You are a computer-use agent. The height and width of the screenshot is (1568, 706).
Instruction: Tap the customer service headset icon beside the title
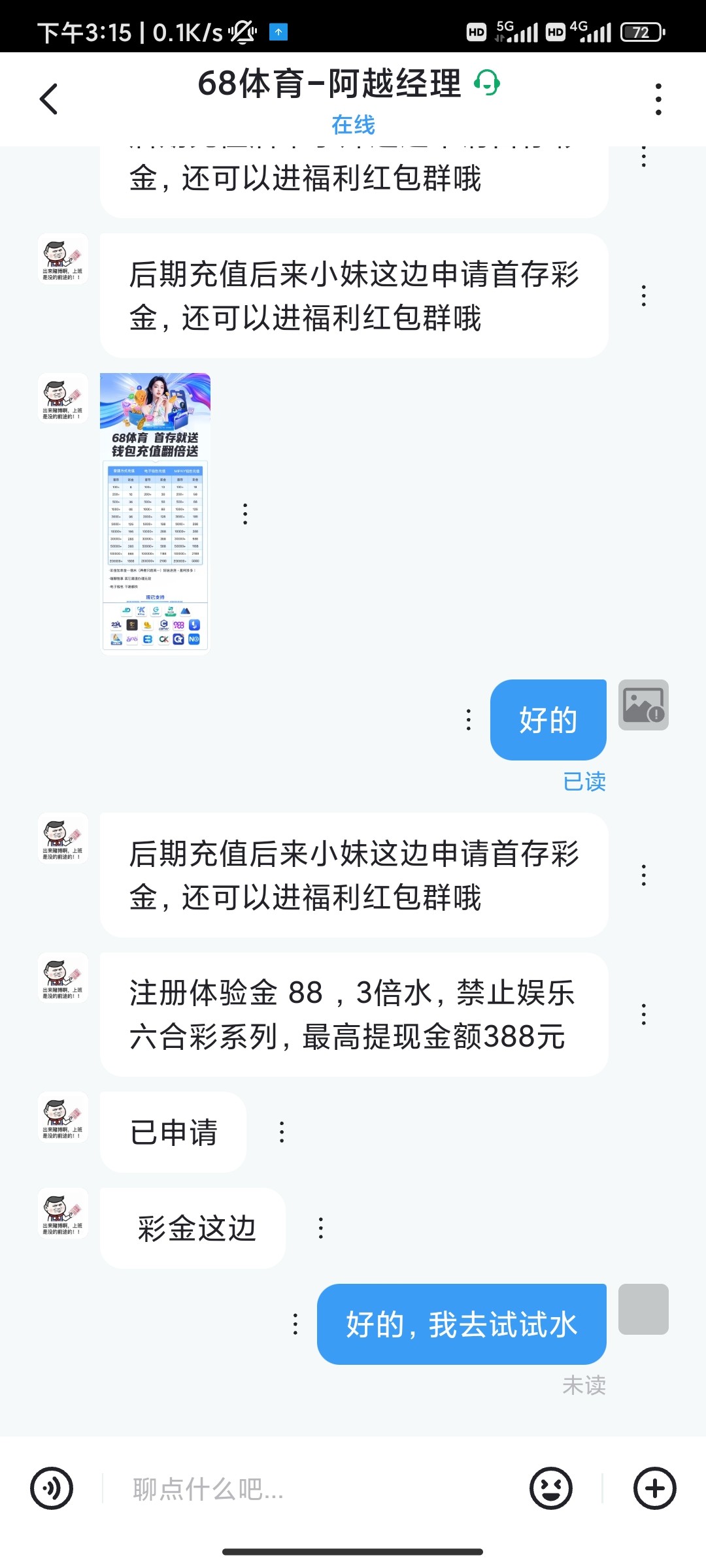(x=488, y=84)
